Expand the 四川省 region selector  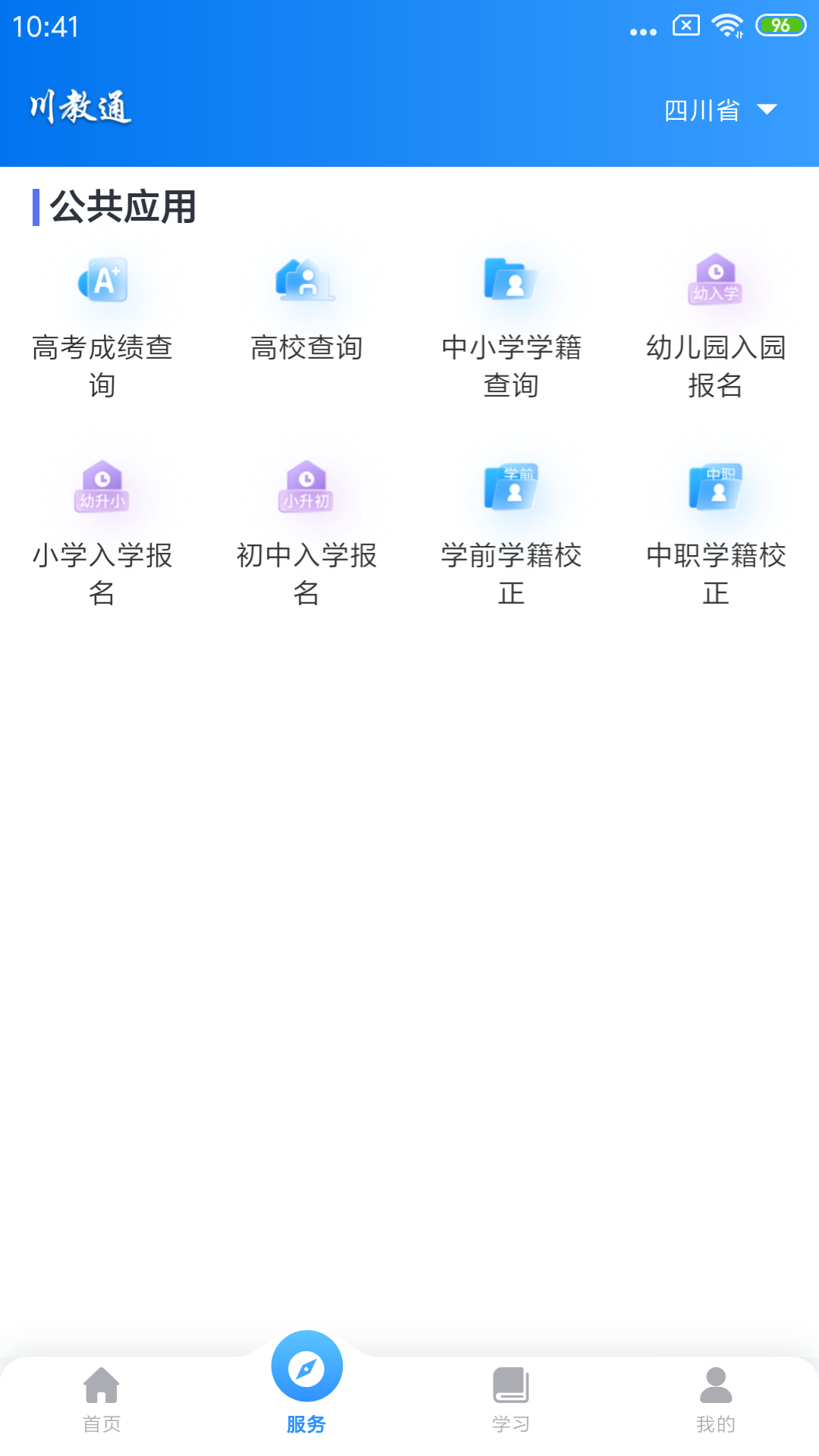click(698, 109)
